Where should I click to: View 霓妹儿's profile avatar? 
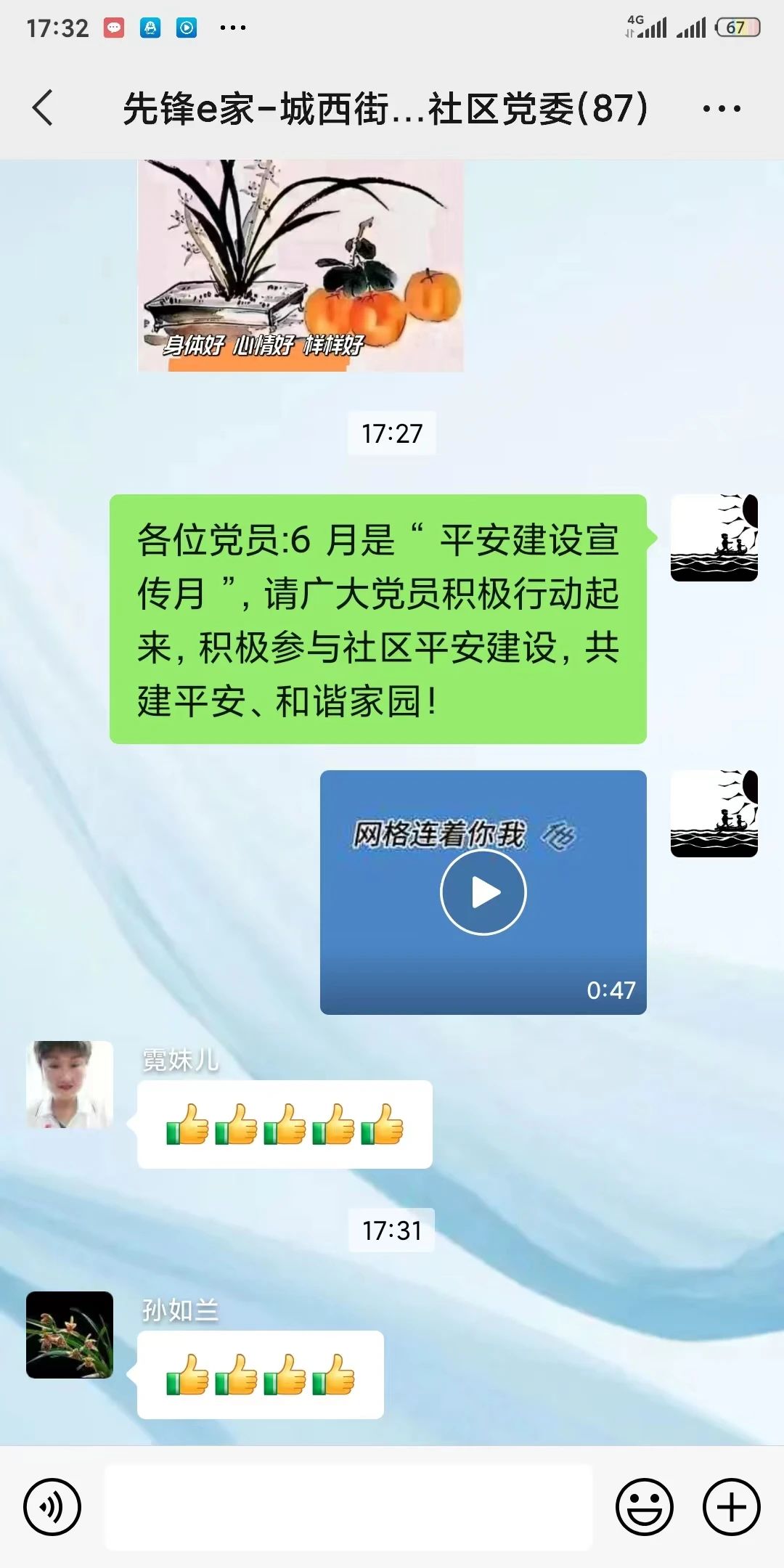70,1085
